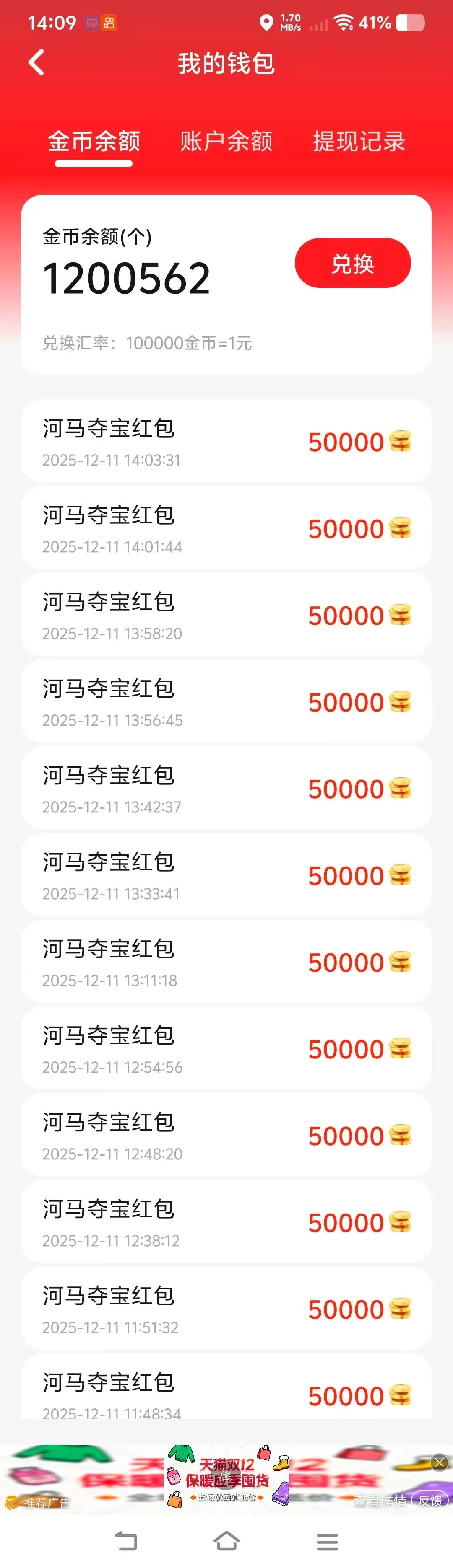
Task: Open recent apps from navigation bar
Action: coord(327,1542)
